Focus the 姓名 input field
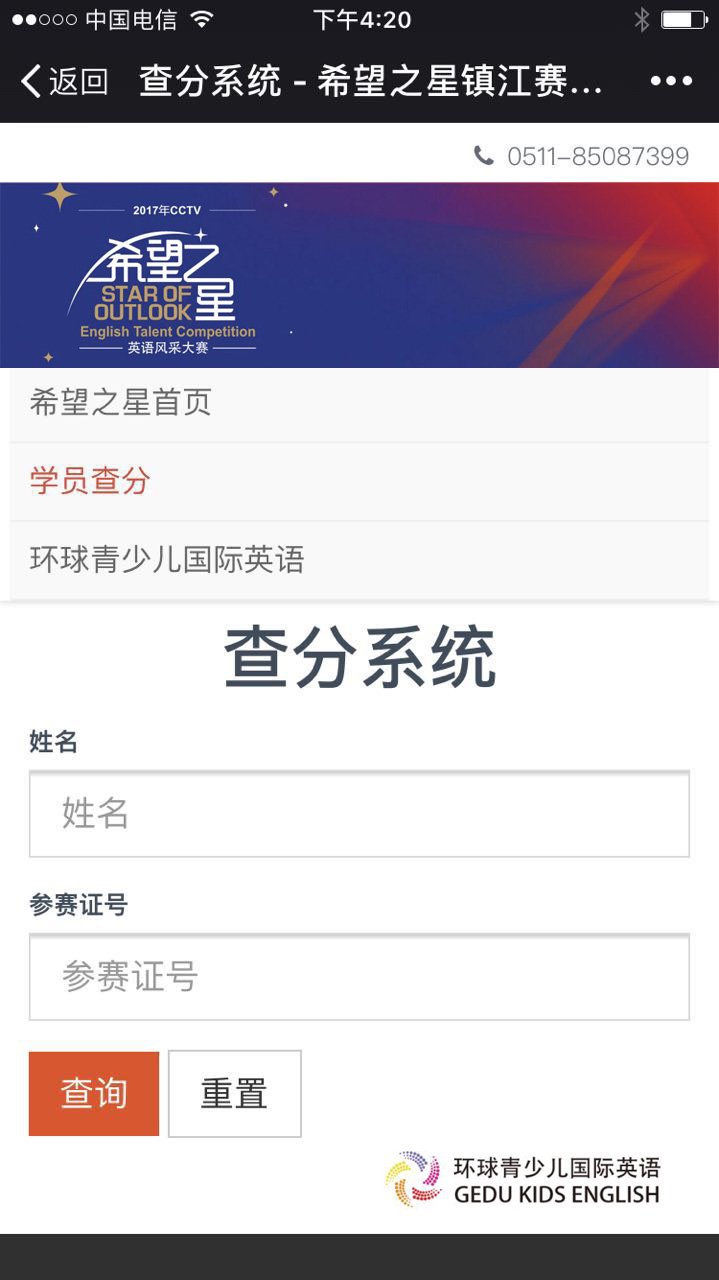Viewport: 719px width, 1280px height. point(359,814)
